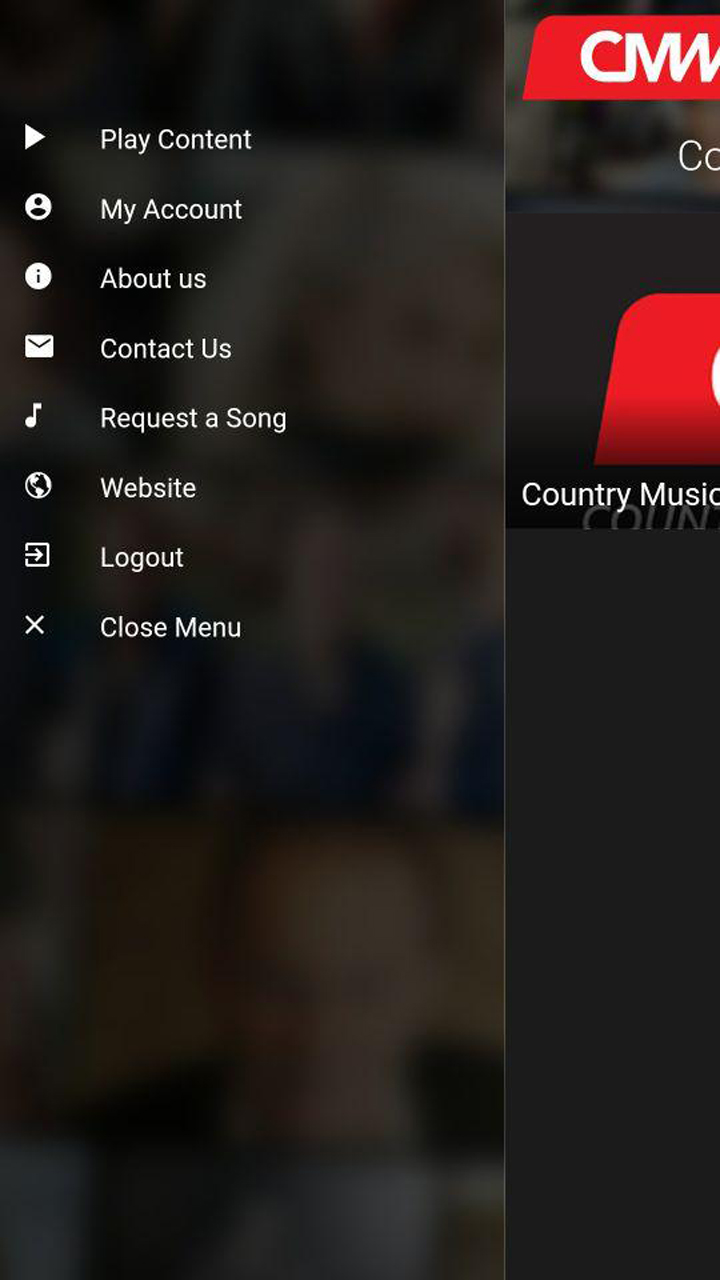
Task: Select Contact Us
Action: (x=252, y=348)
